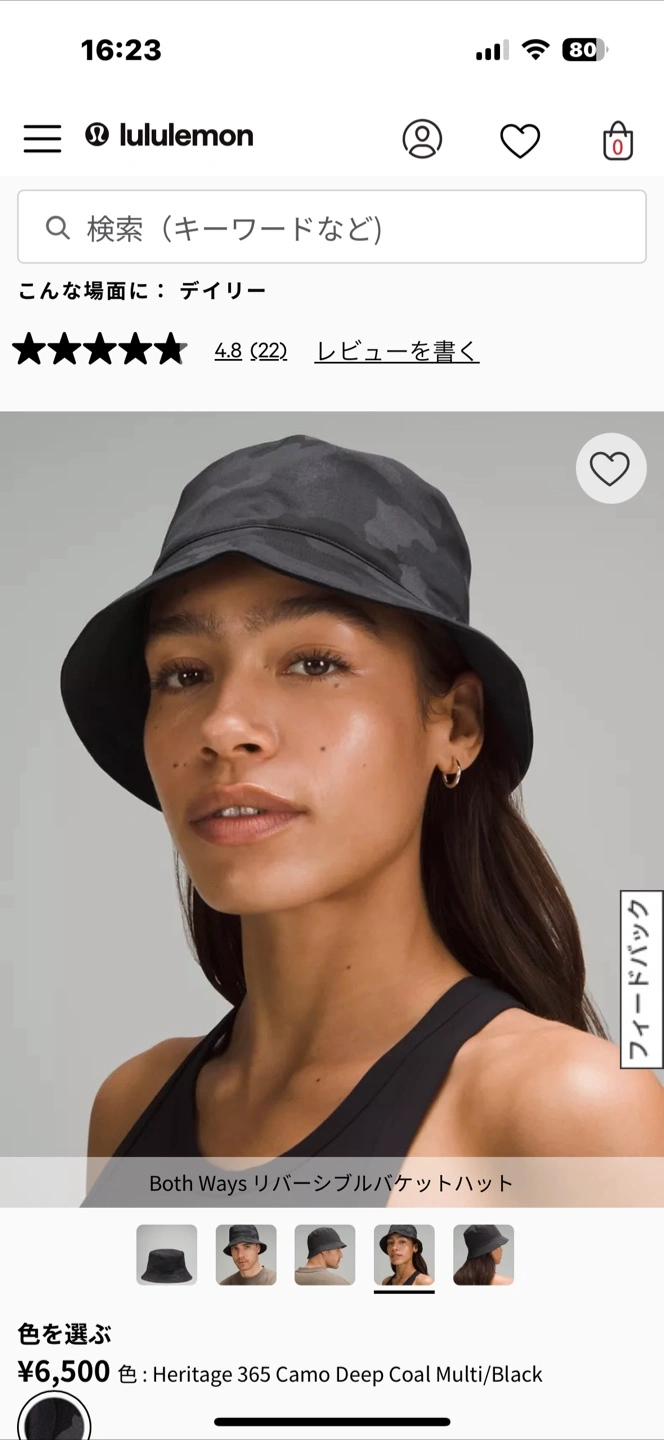Open the wishlist heart in header
664x1440 pixels.
pos(520,141)
